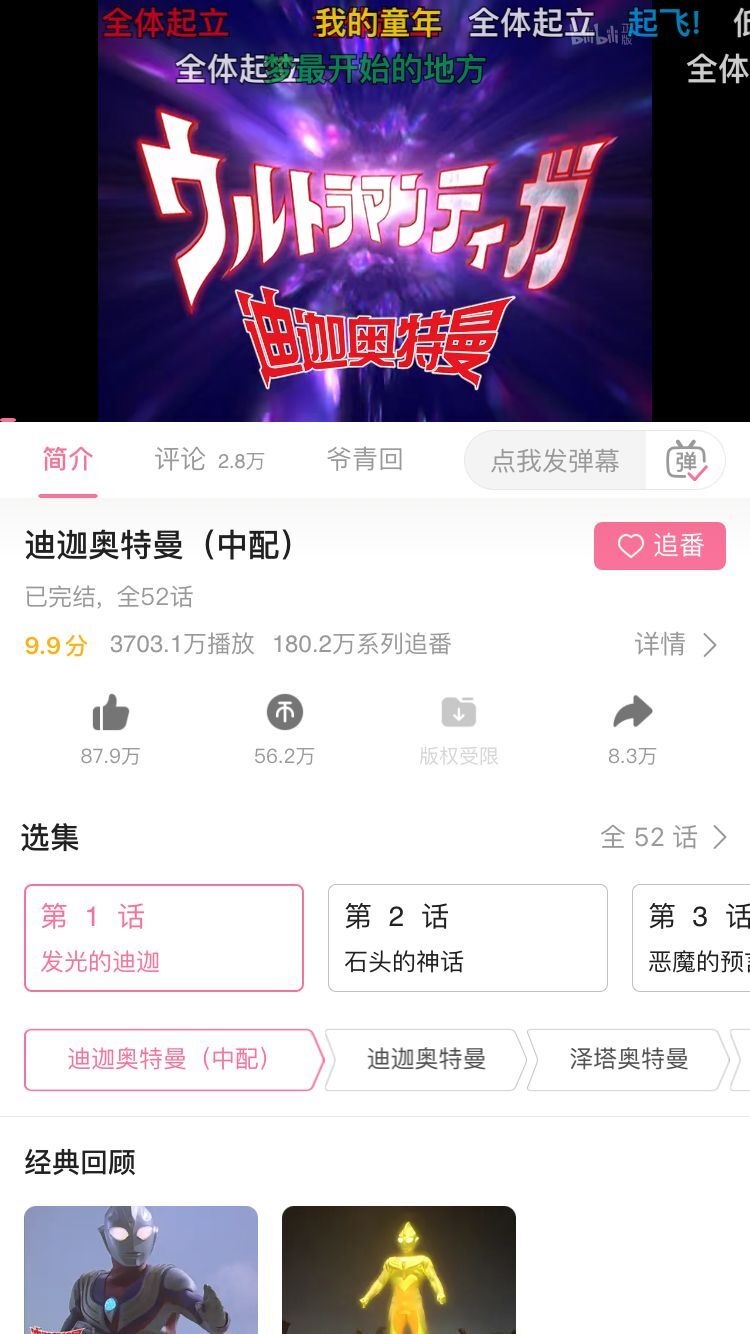Open the 泽塔奥特曼 series chip
Screen dimensions: 750x1334
[x=628, y=1059]
